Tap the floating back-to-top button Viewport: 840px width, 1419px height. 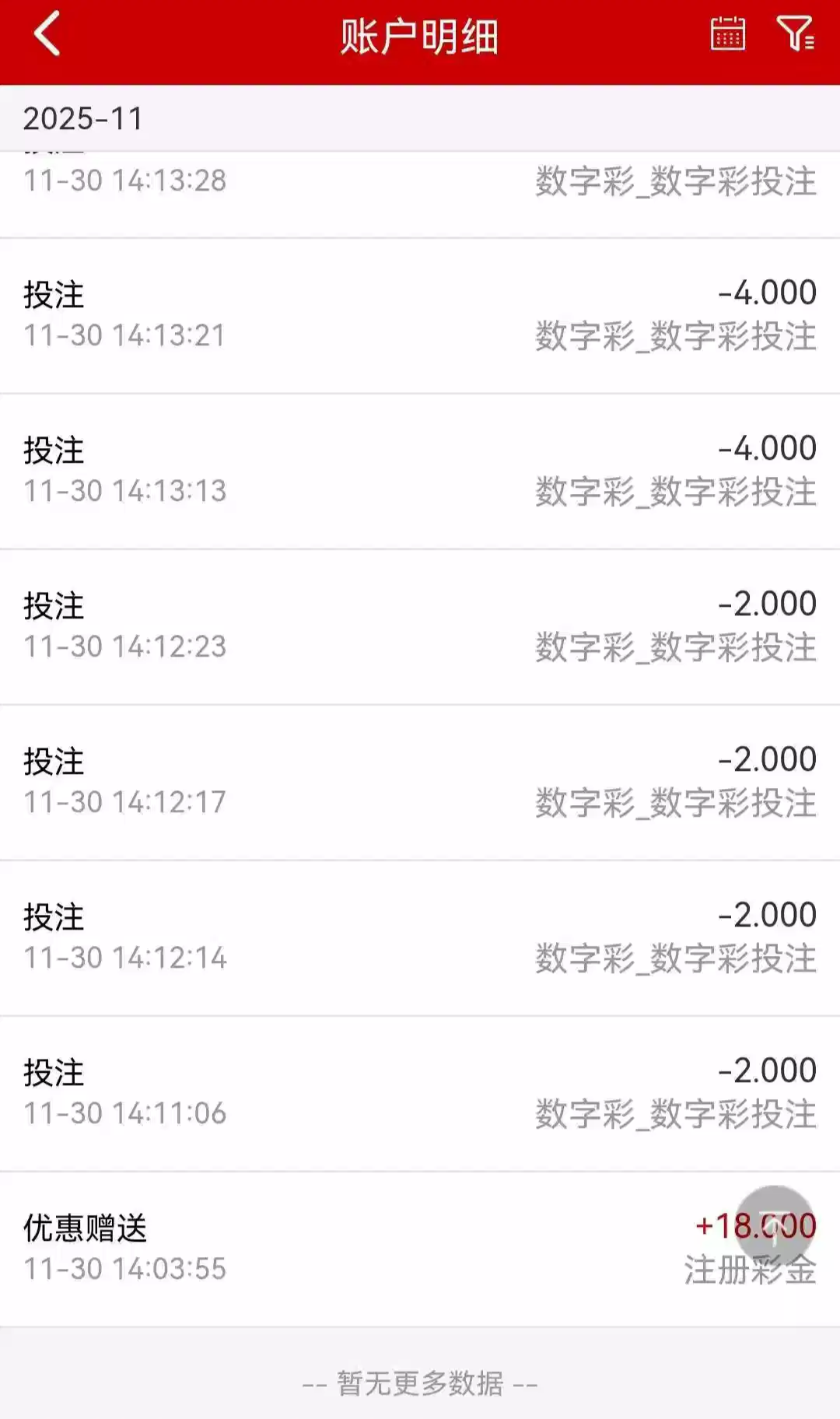[x=775, y=1225]
